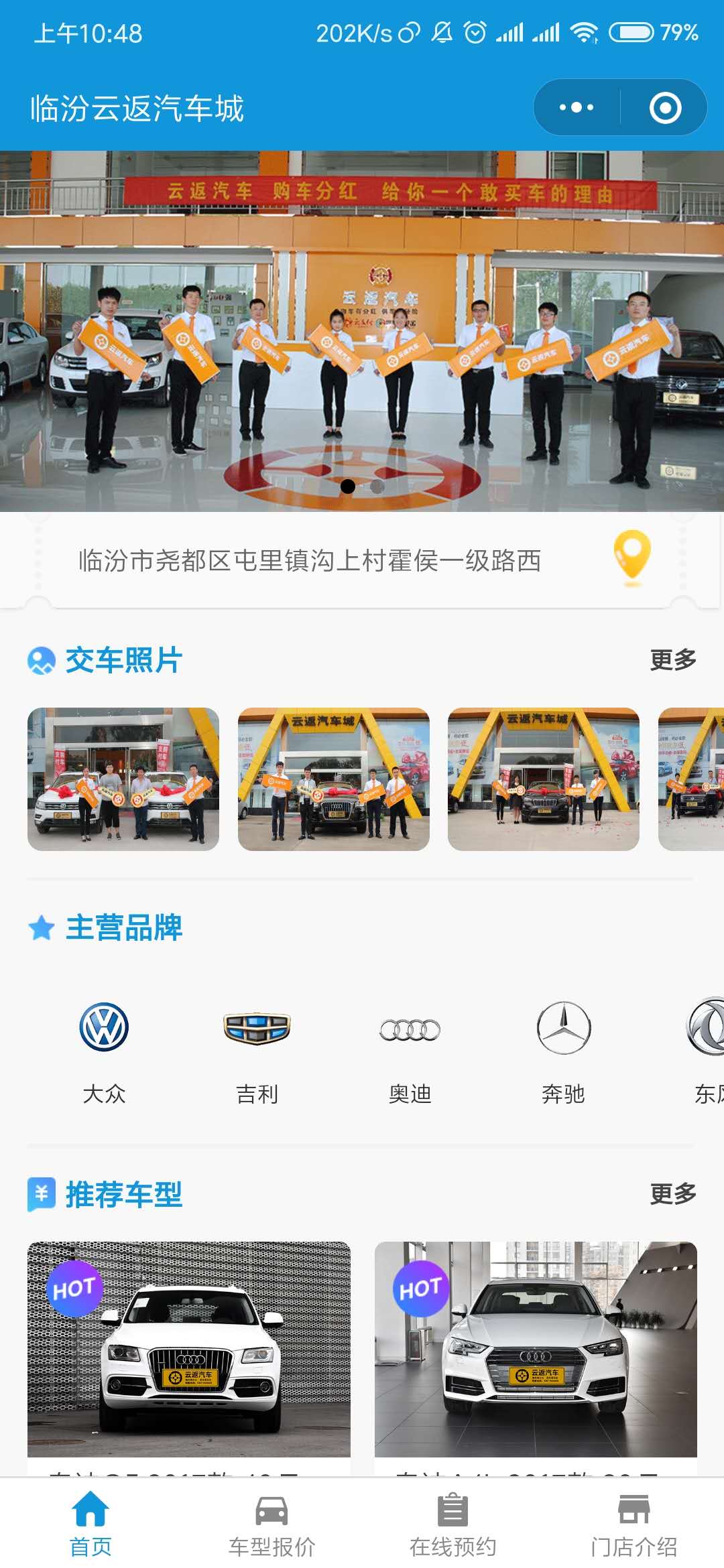This screenshot has width=724, height=1568.
Task: View the first delivery photo with two white cars
Action: point(123,779)
